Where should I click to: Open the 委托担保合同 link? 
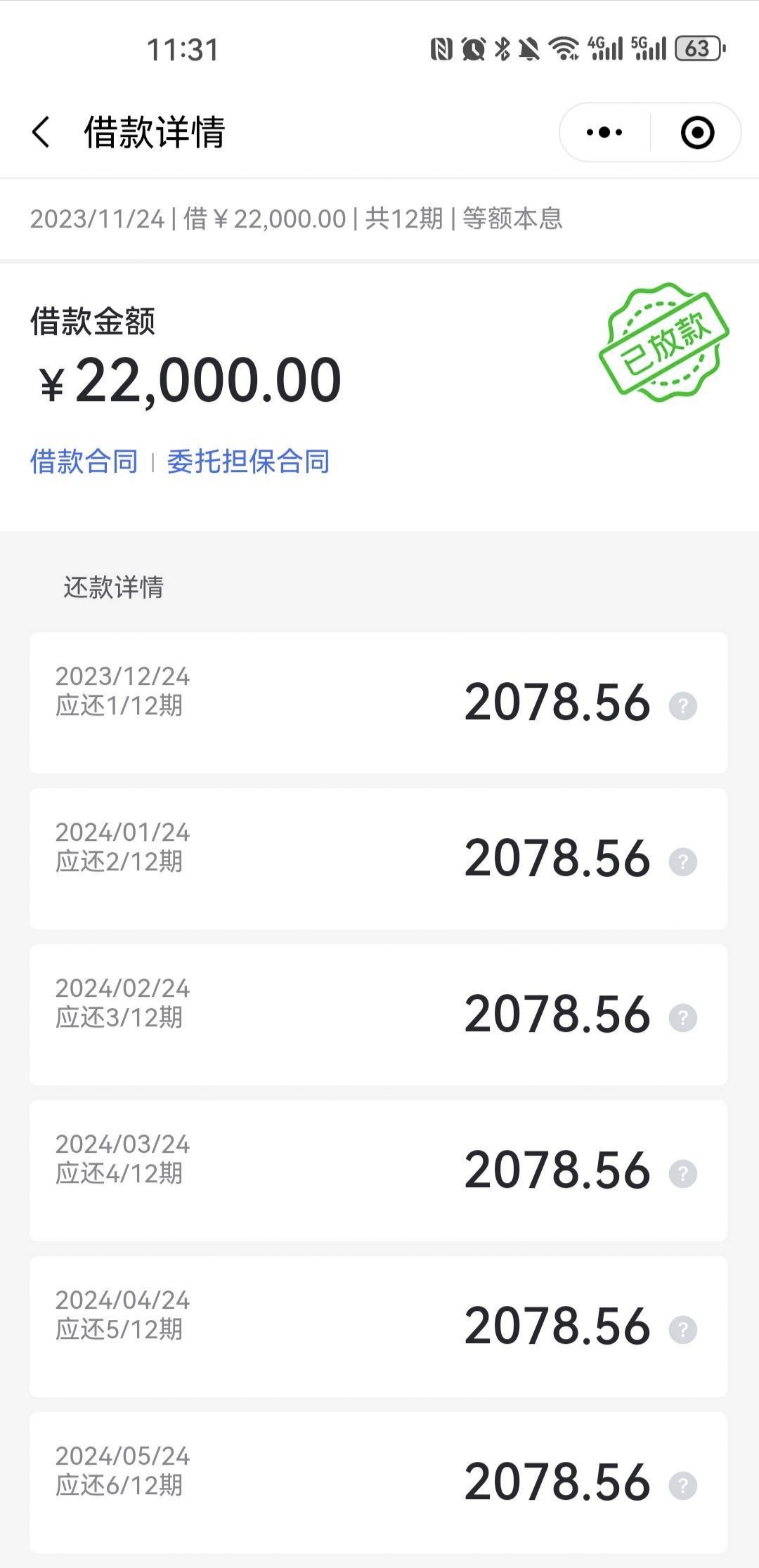click(x=248, y=462)
